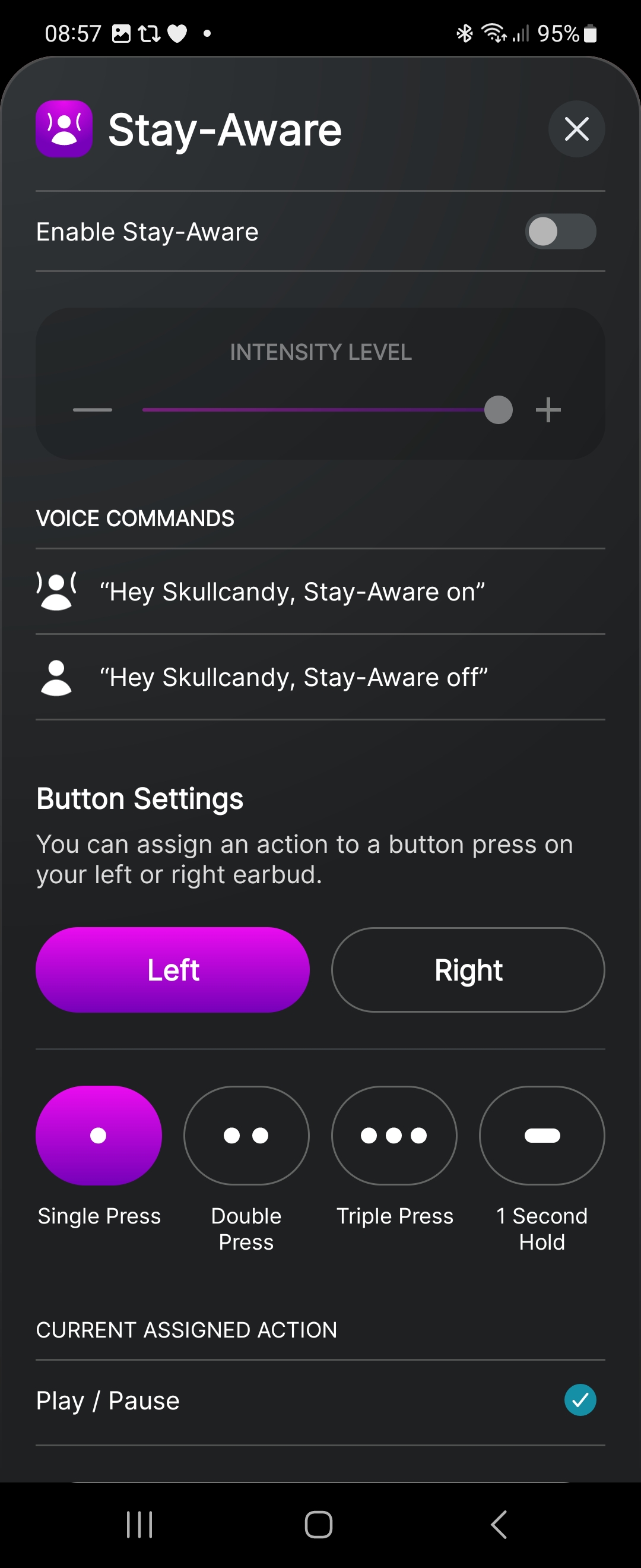Select the Left earbud tab

pyautogui.click(x=173, y=970)
